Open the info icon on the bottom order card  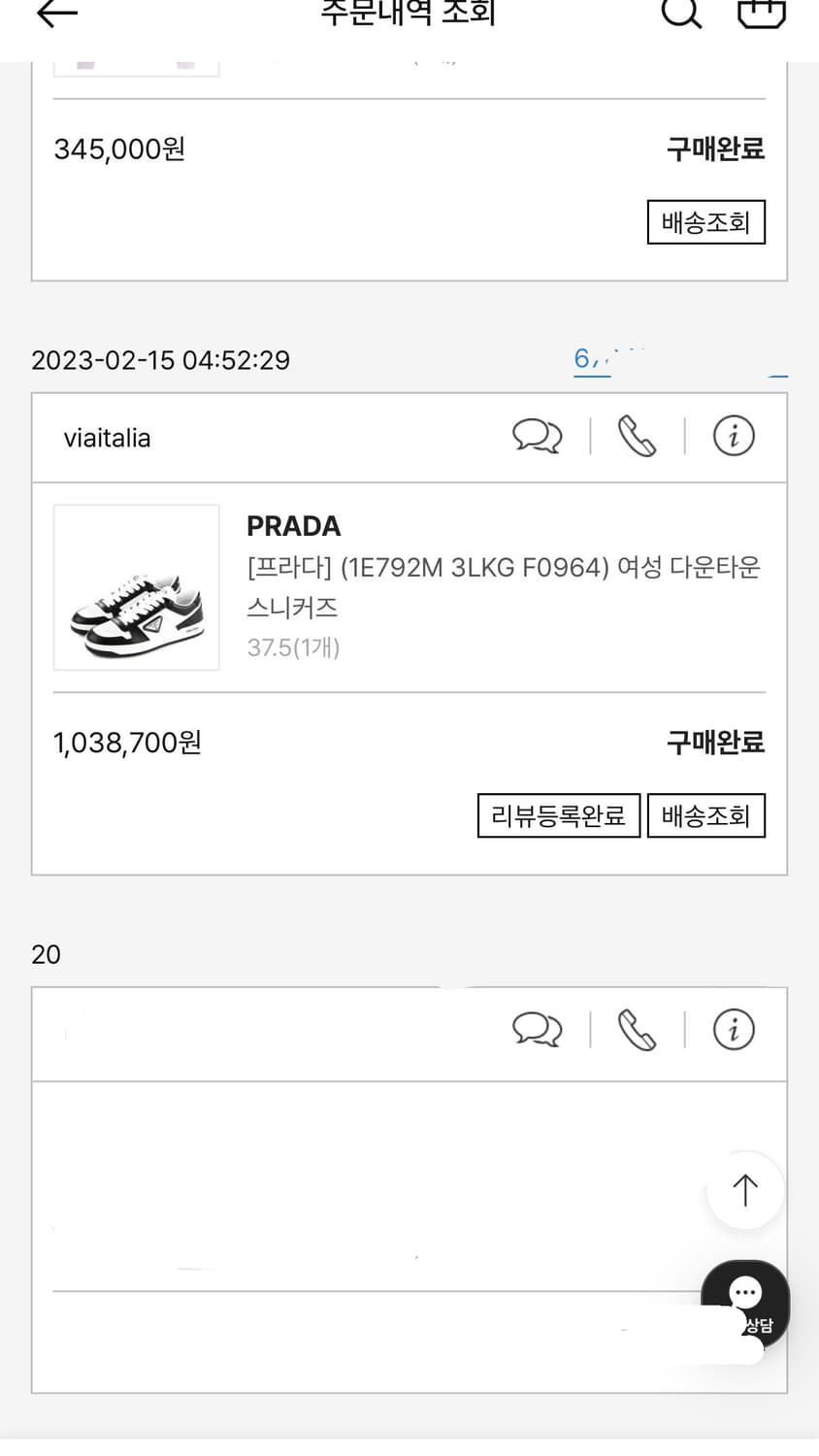(734, 1032)
